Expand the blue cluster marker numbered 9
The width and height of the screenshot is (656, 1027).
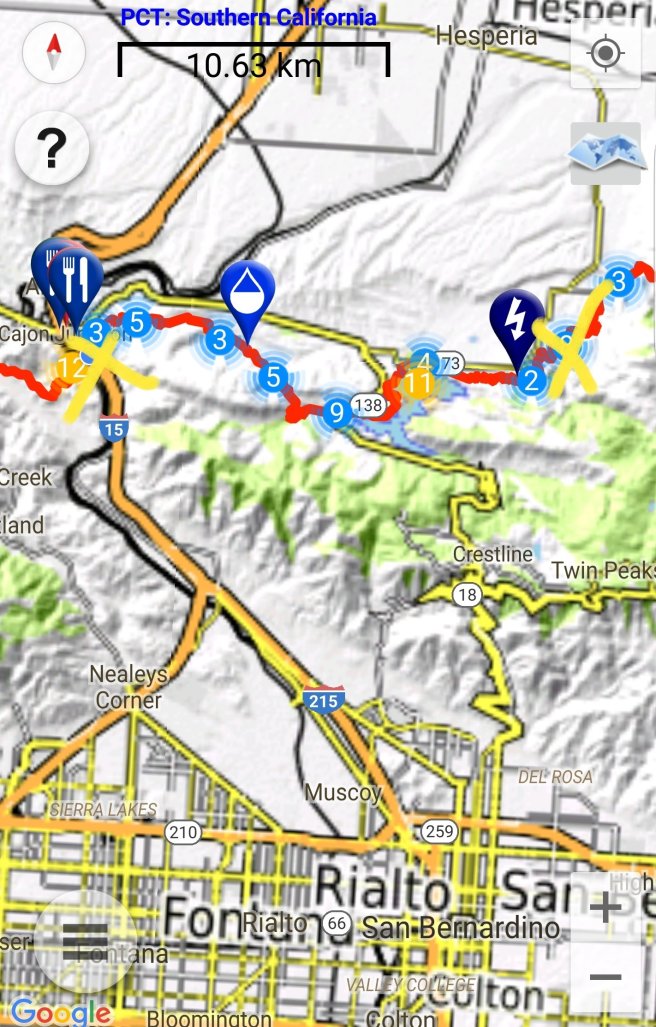click(x=336, y=411)
